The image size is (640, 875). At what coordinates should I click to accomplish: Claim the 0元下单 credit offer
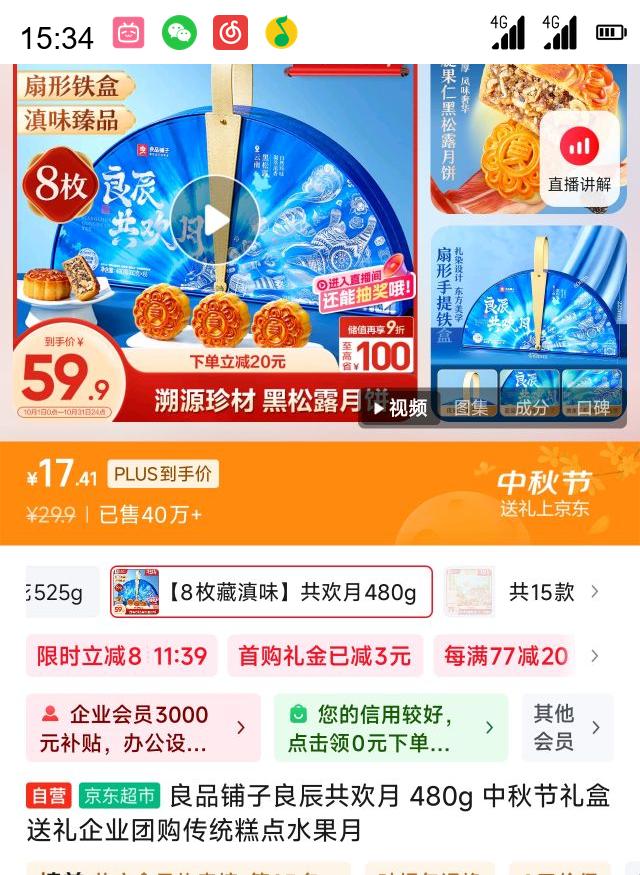tap(390, 728)
